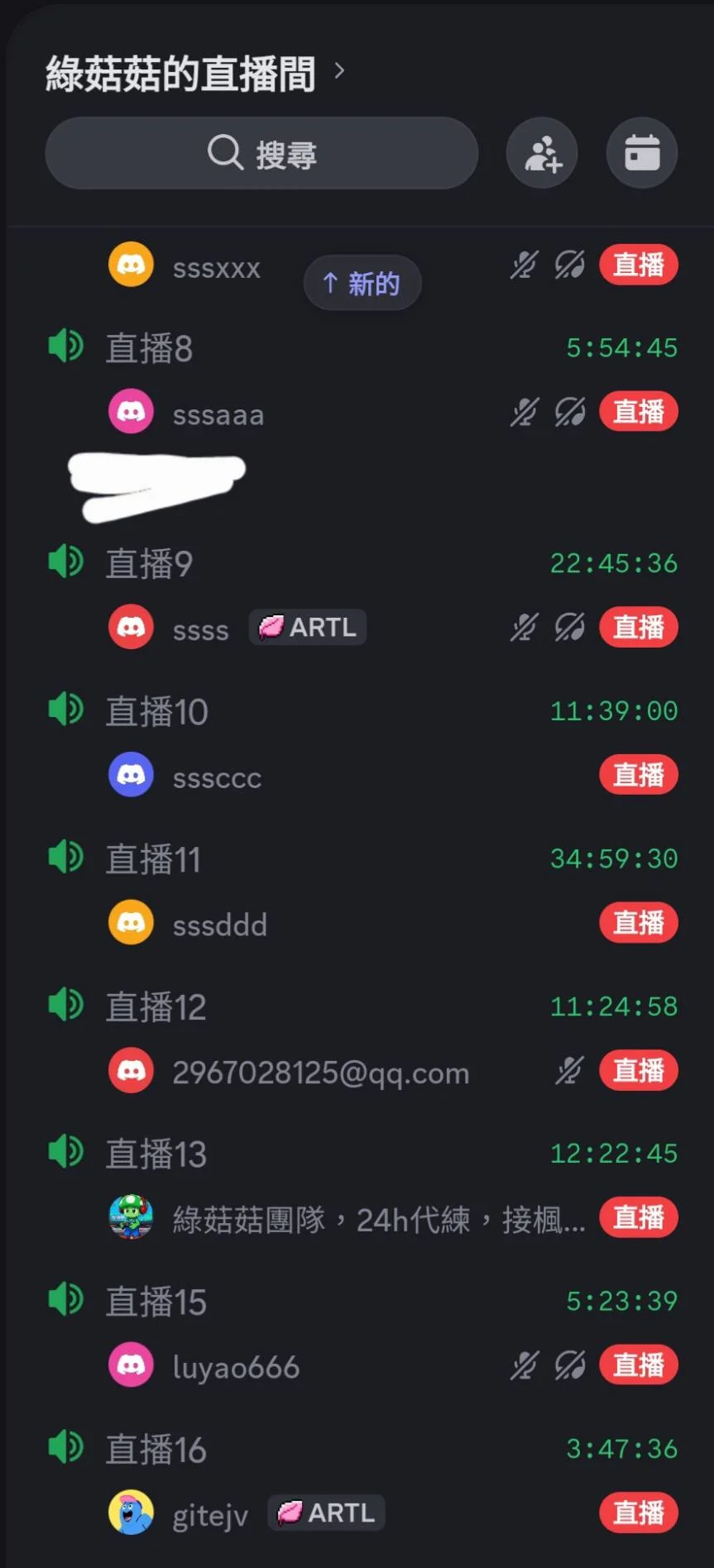The width and height of the screenshot is (714, 1568).
Task: Join the 直播13 voice channel
Action: pos(156,1154)
